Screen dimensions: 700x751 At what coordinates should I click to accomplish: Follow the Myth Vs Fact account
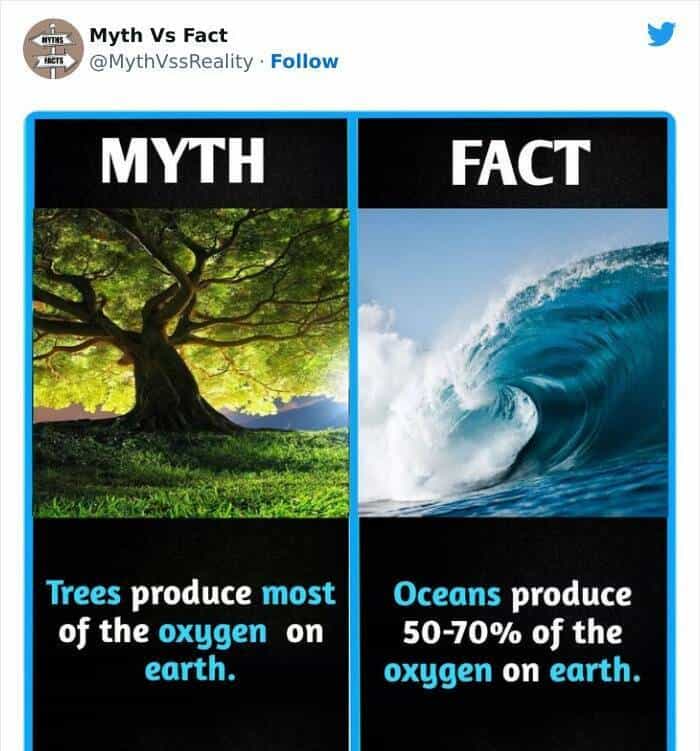coord(304,61)
